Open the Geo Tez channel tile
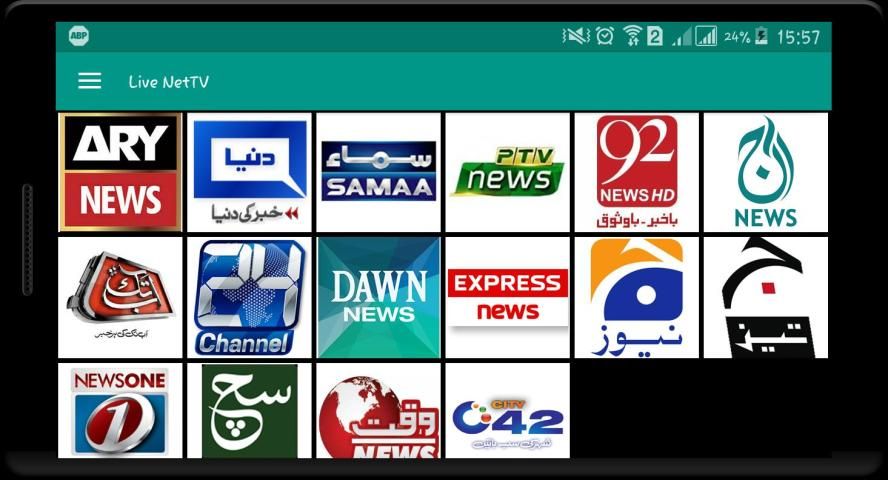The height and width of the screenshot is (480, 888). coord(765,297)
